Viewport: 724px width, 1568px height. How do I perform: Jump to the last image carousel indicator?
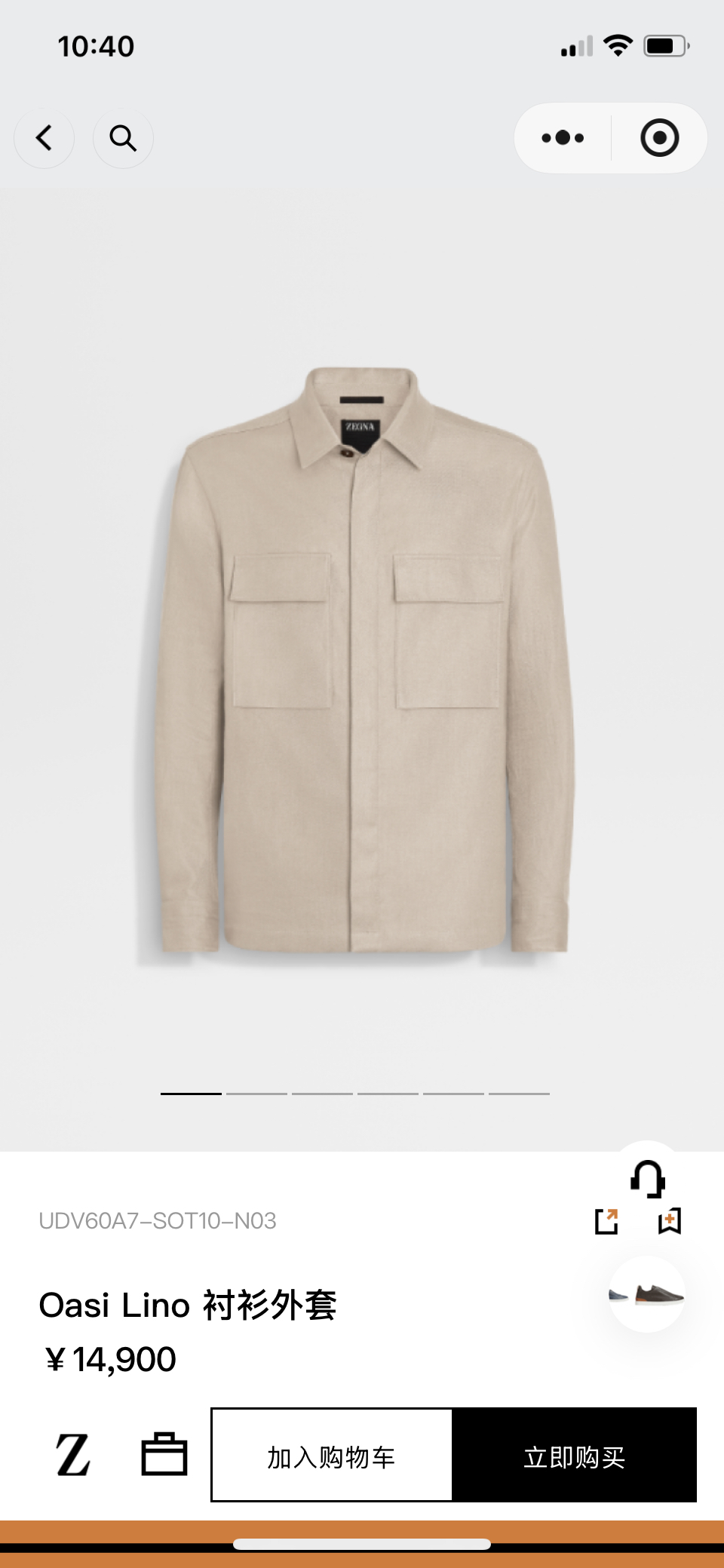[x=517, y=1091]
